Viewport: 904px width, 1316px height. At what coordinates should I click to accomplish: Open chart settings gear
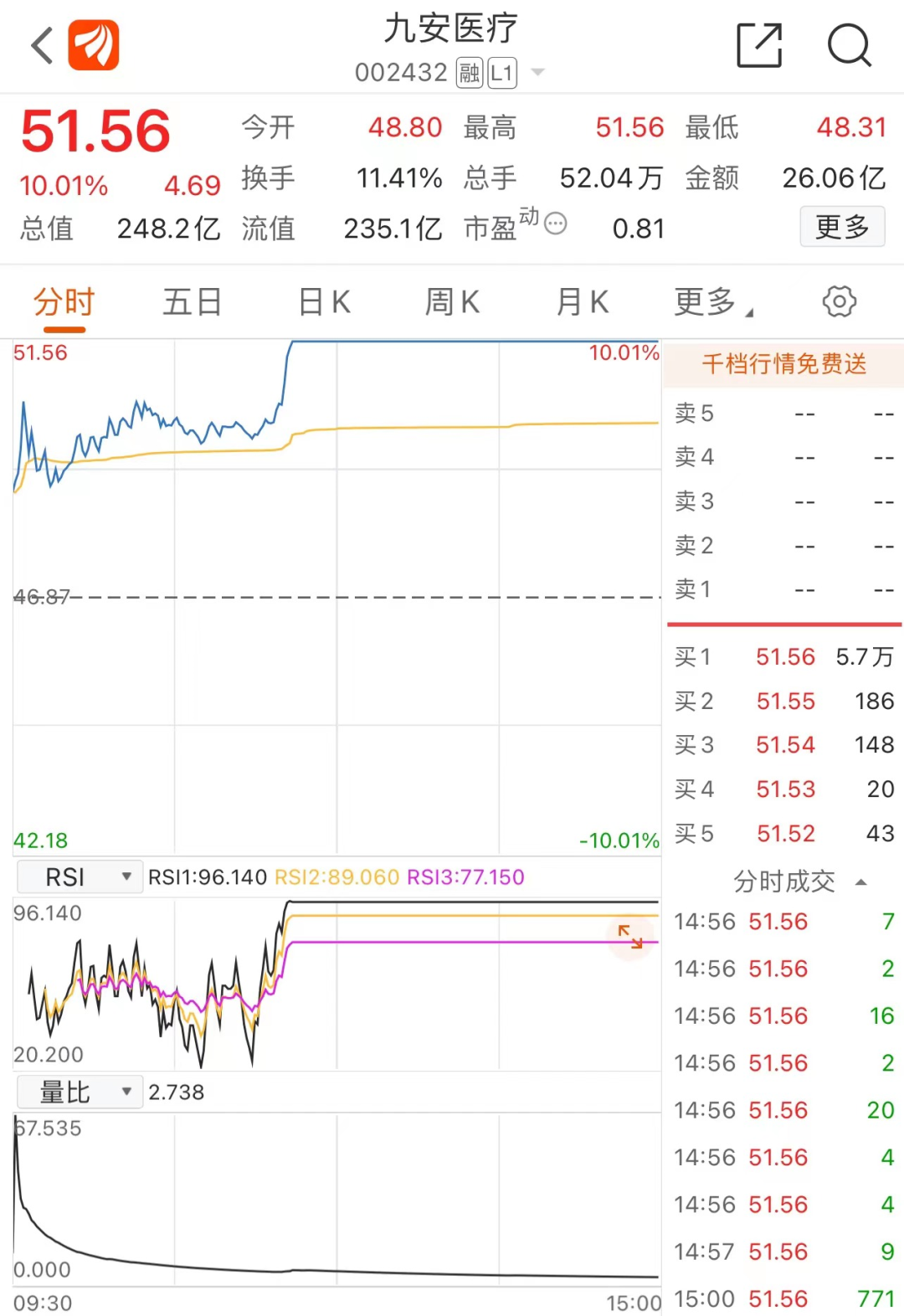[x=839, y=302]
